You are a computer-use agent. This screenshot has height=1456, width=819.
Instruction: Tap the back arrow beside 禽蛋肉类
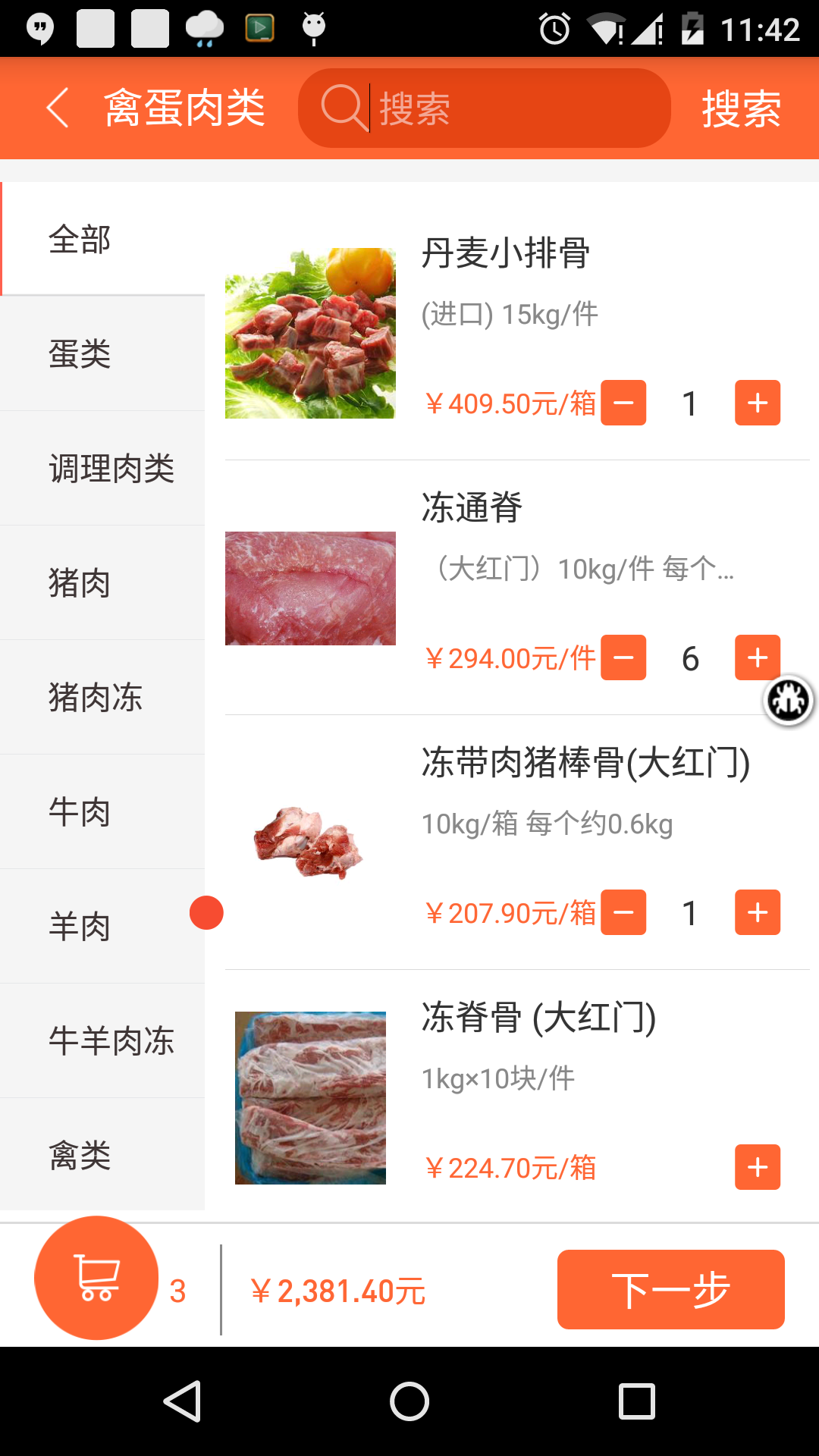coord(57,107)
